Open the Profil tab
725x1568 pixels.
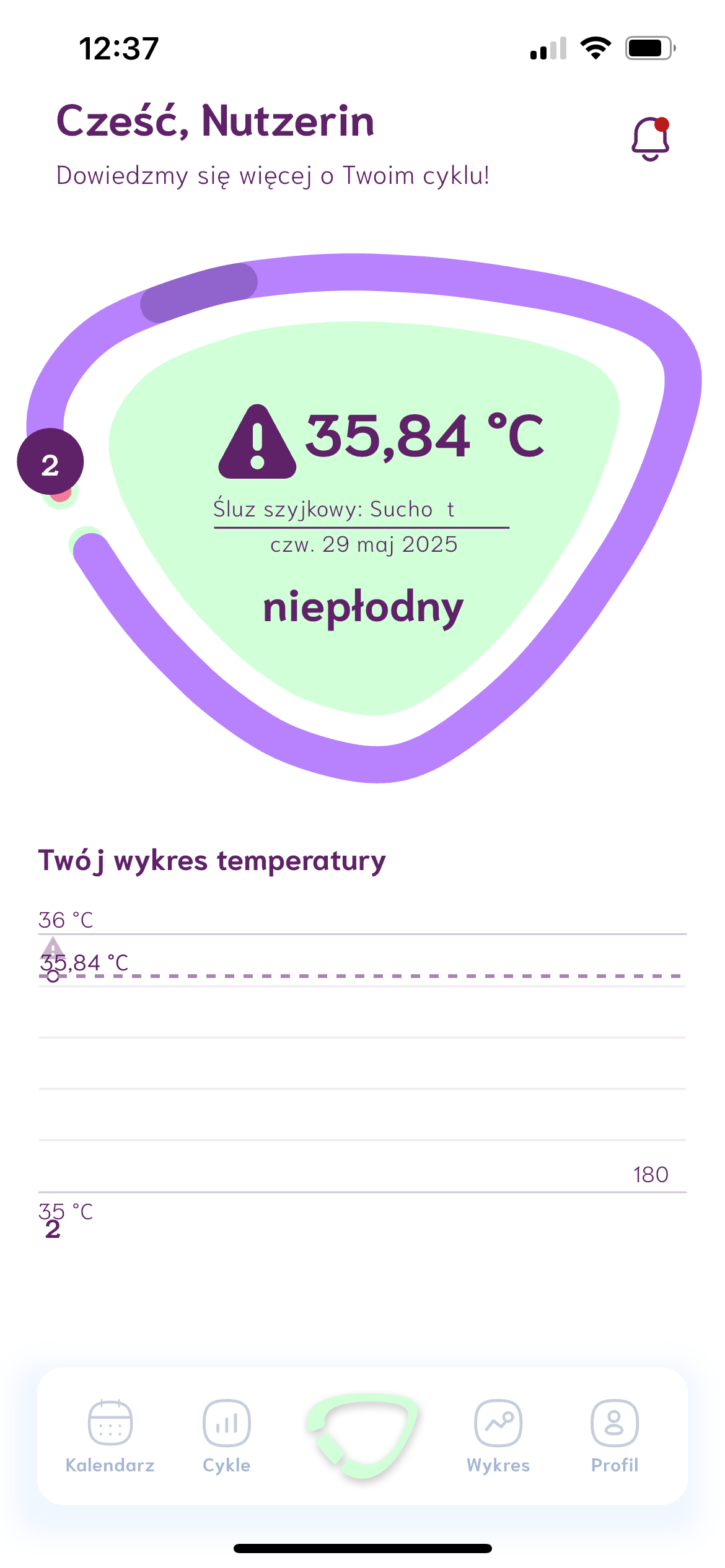pos(615,1436)
